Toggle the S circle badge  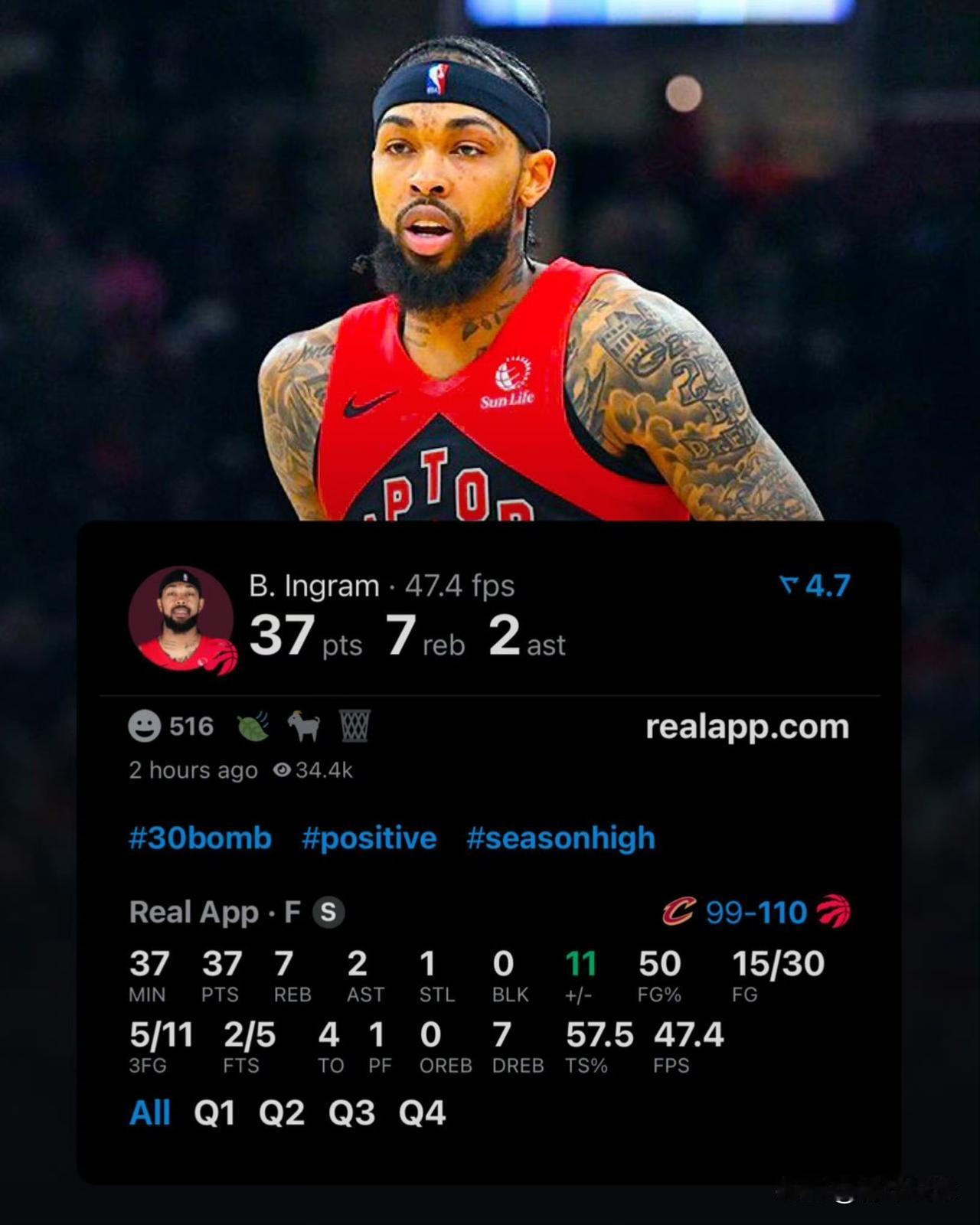tap(330, 912)
